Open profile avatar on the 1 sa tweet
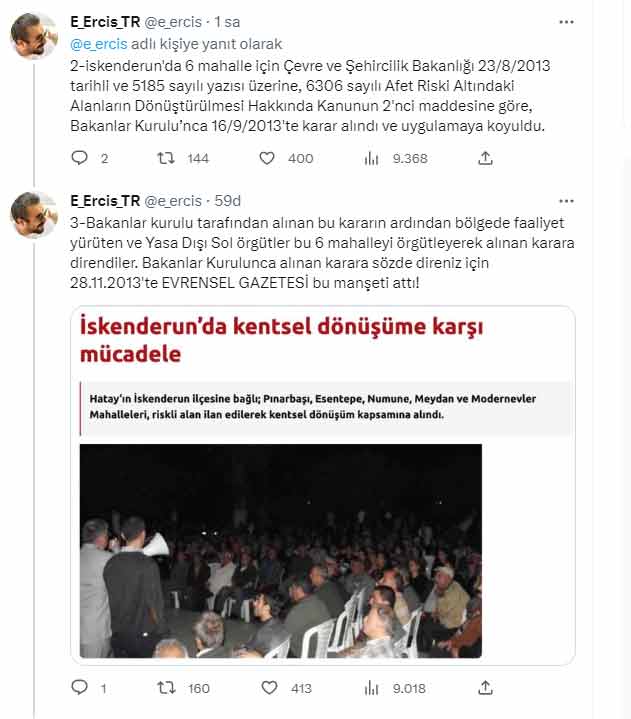The width and height of the screenshot is (631, 719). [34, 36]
